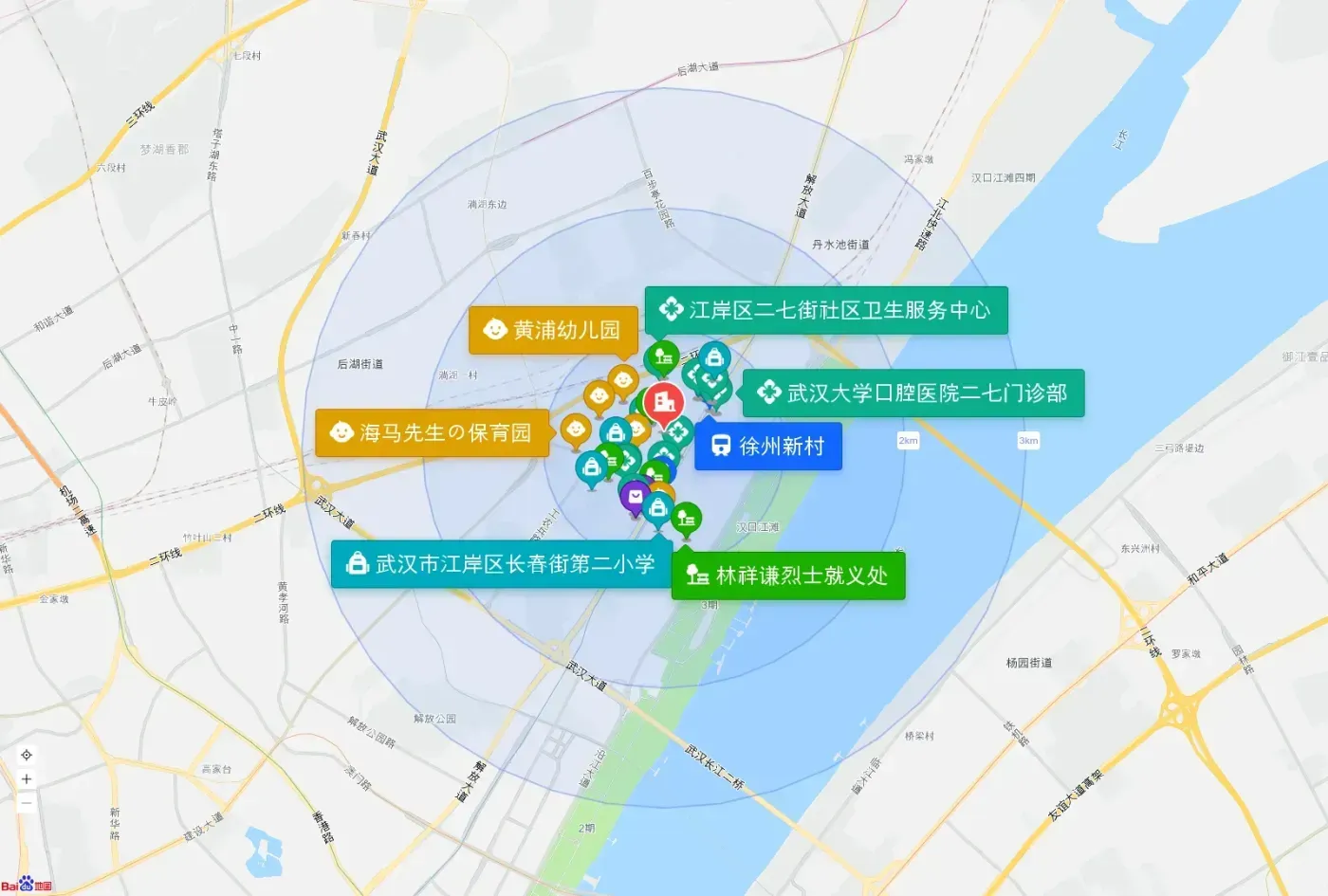Open 林祥谦烈士就义处 landmark label
This screenshot has width=1328, height=896.
788,576
